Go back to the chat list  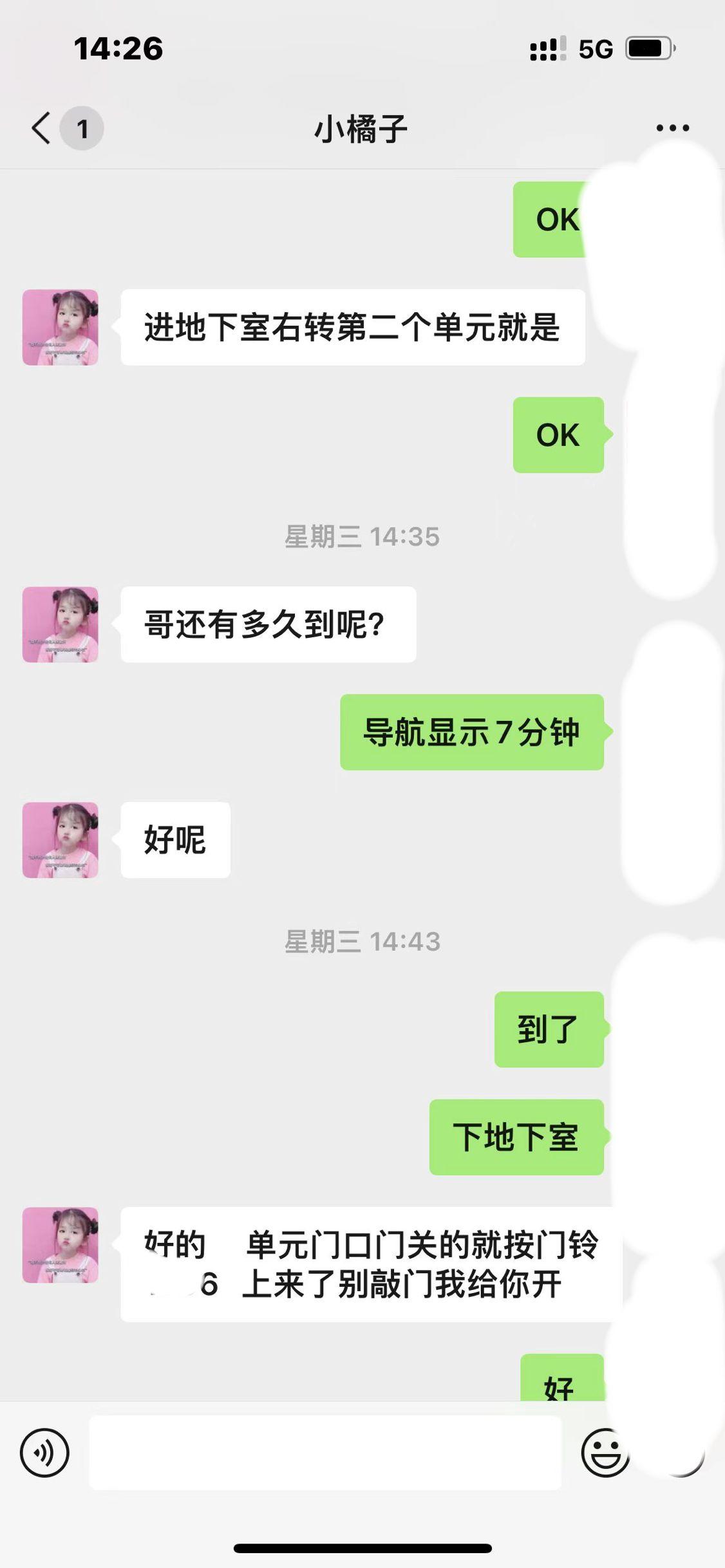pyautogui.click(x=41, y=128)
